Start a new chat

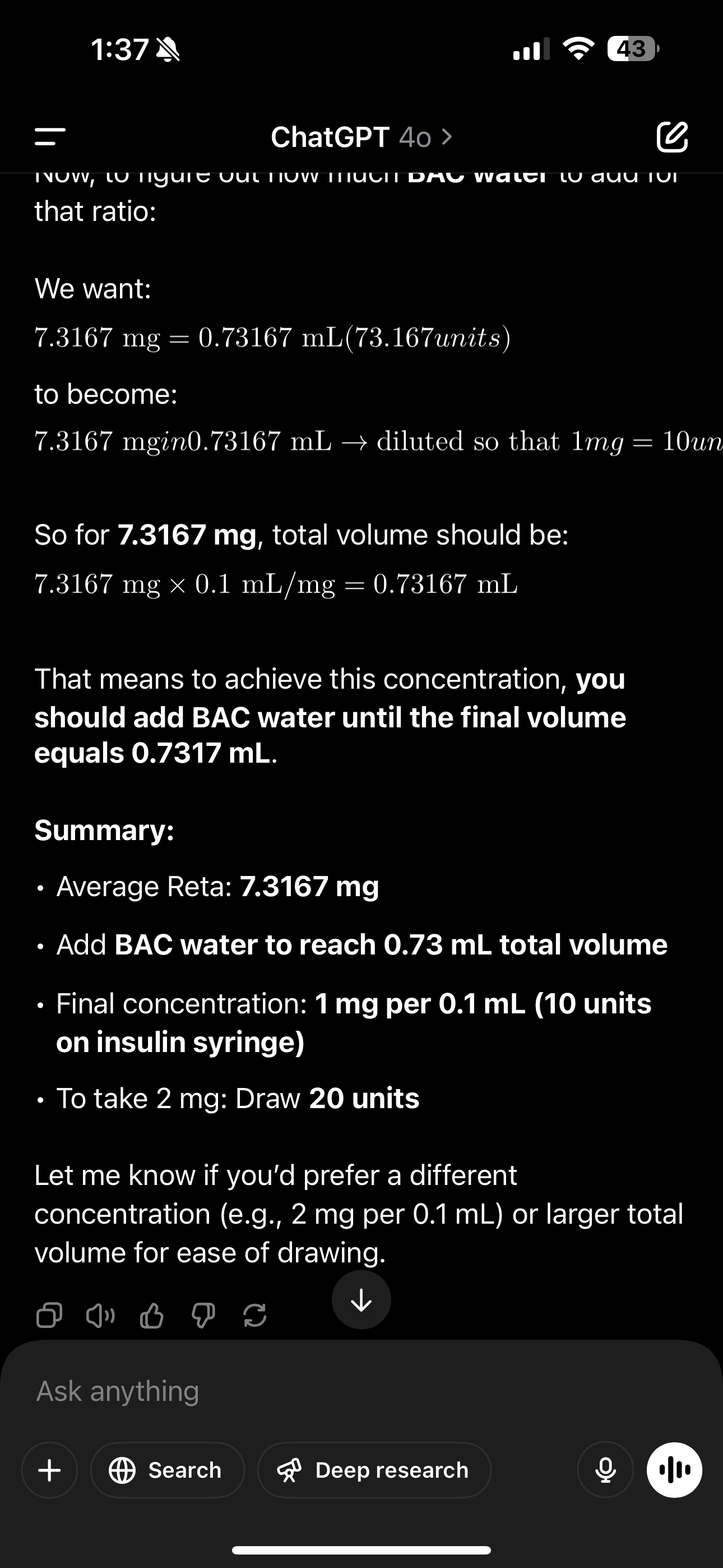(x=672, y=136)
